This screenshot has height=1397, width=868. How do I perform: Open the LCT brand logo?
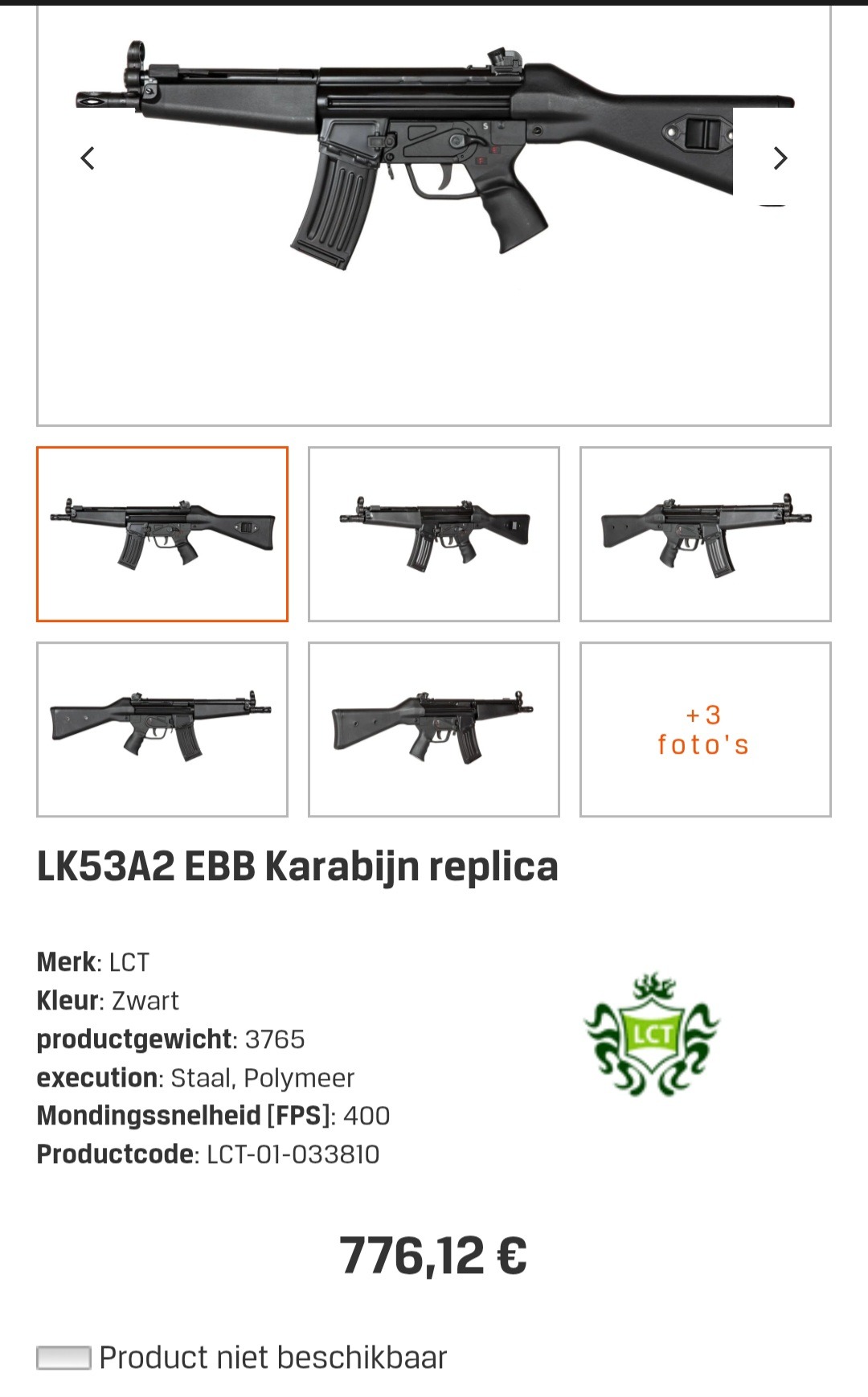pyautogui.click(x=652, y=1034)
